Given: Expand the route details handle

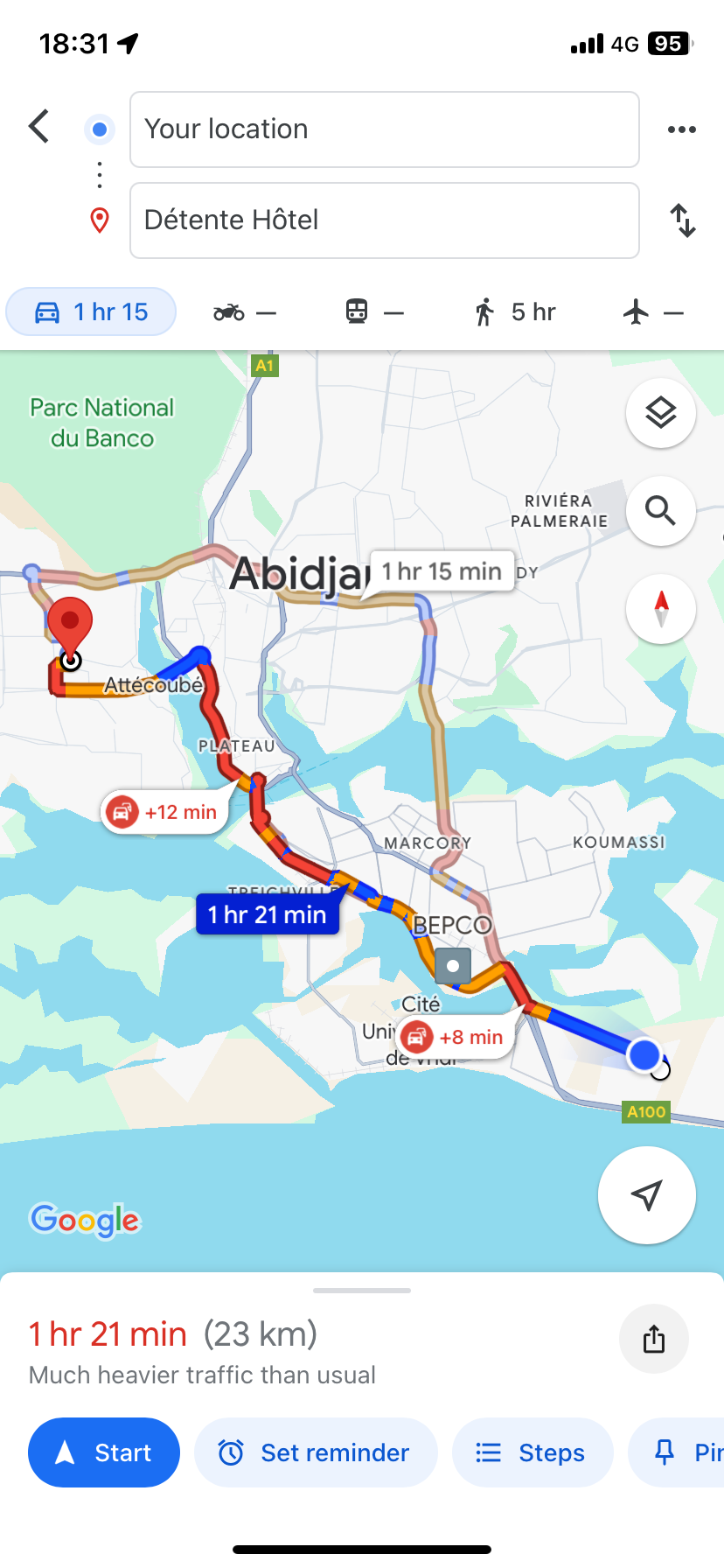Looking at the screenshot, I should point(362,1291).
